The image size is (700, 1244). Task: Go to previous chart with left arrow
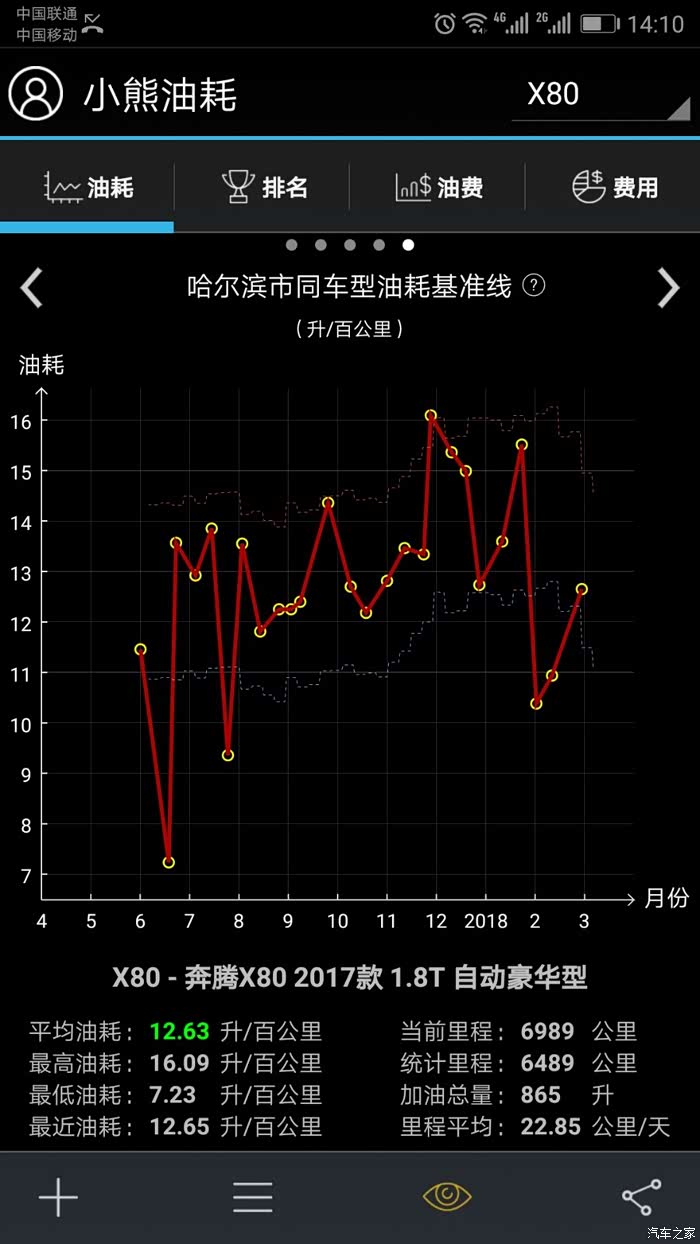32,288
